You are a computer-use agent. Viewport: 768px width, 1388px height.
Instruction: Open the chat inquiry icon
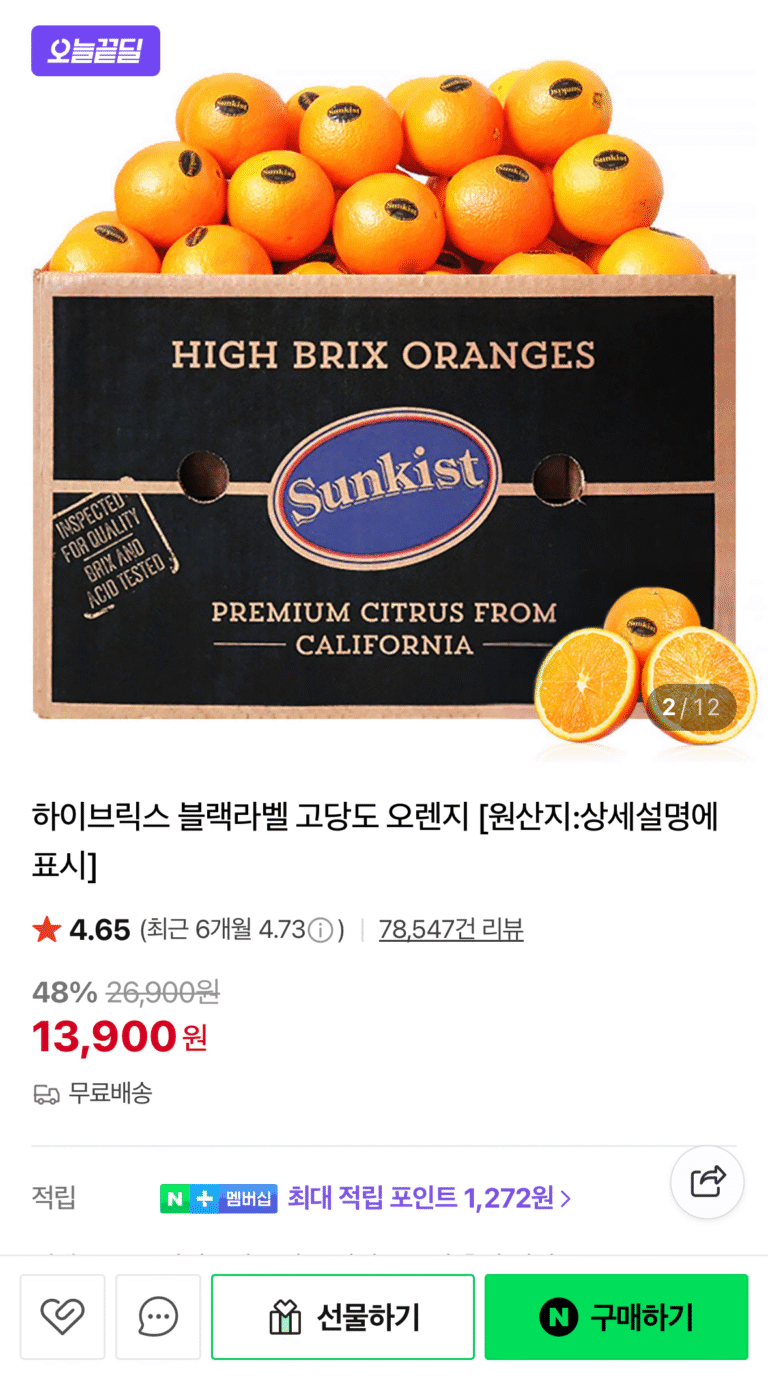[158, 1316]
